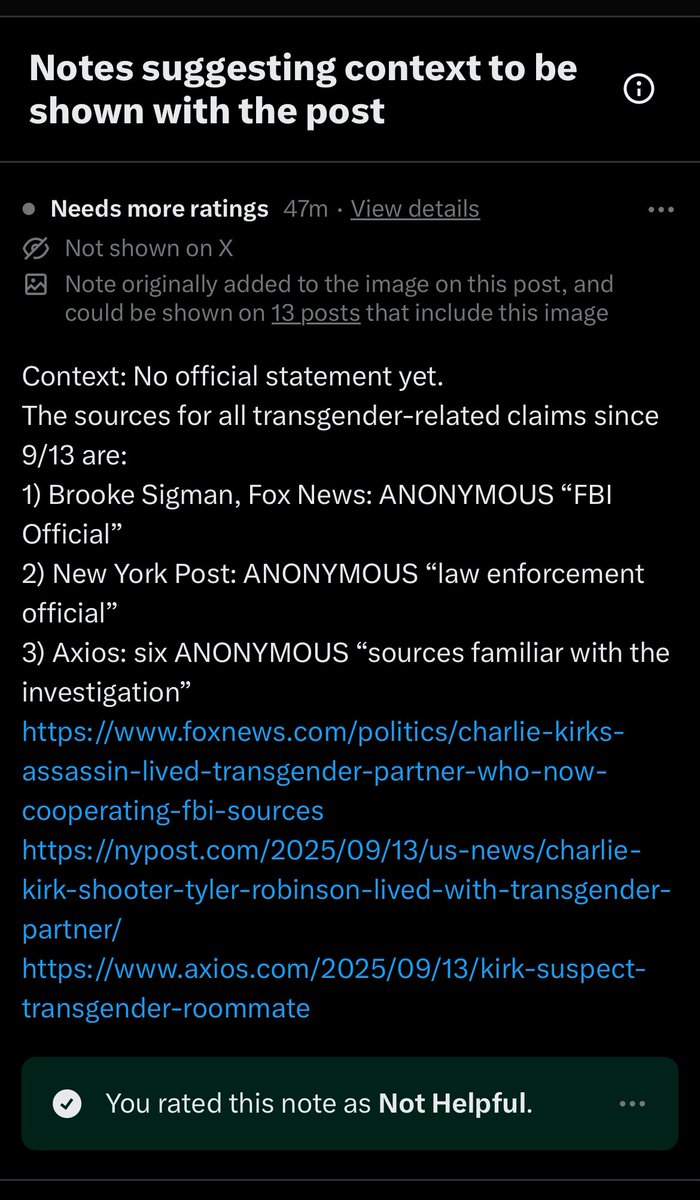Open the 13 posts link
The height and width of the screenshot is (1200, 700).
click(x=315, y=313)
